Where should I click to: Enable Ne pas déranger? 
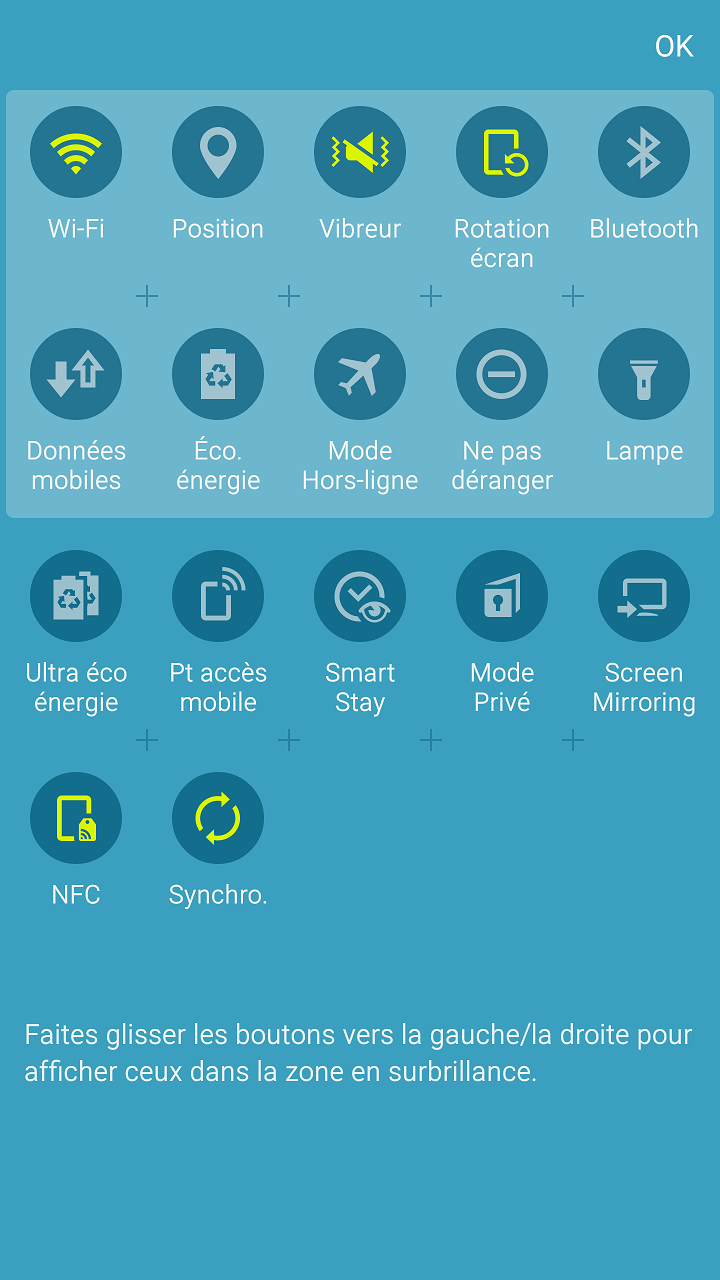pos(502,375)
